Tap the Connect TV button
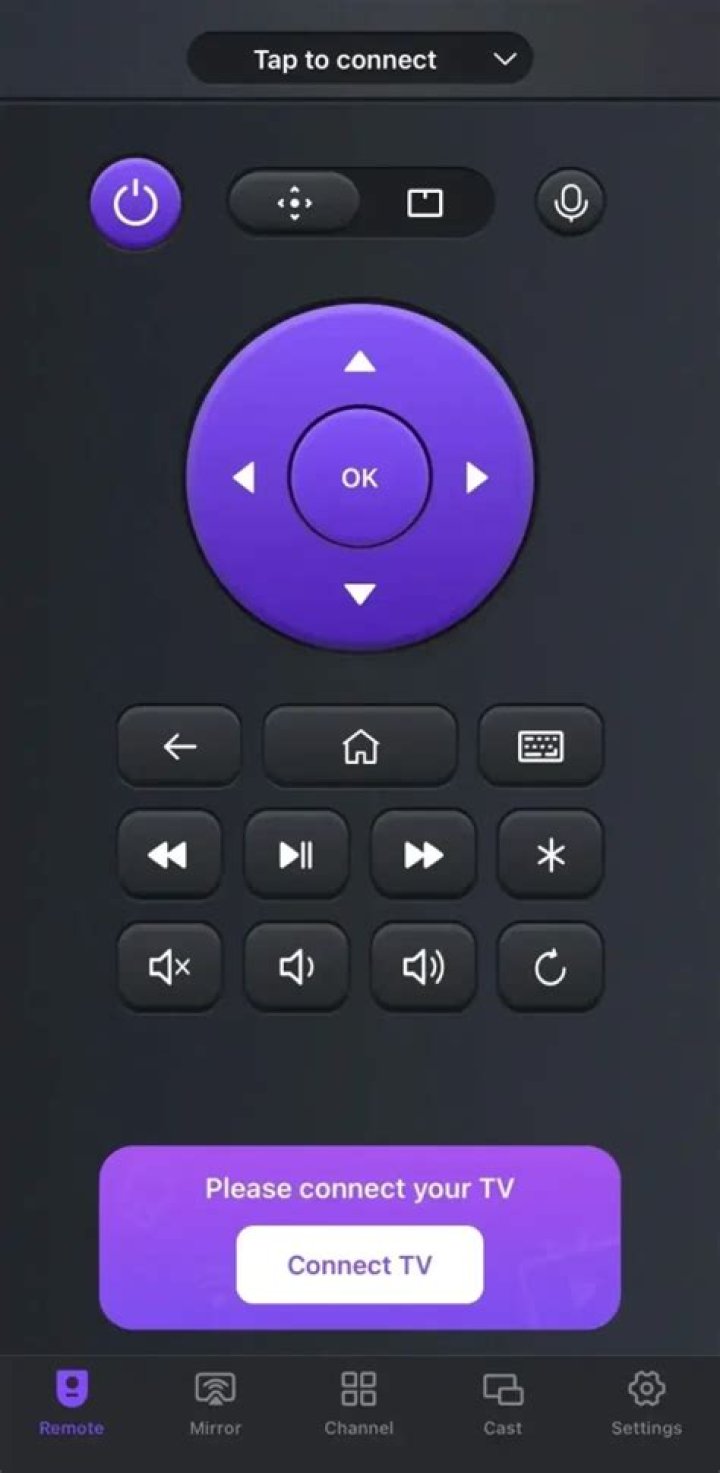The image size is (720, 1473). point(359,1265)
